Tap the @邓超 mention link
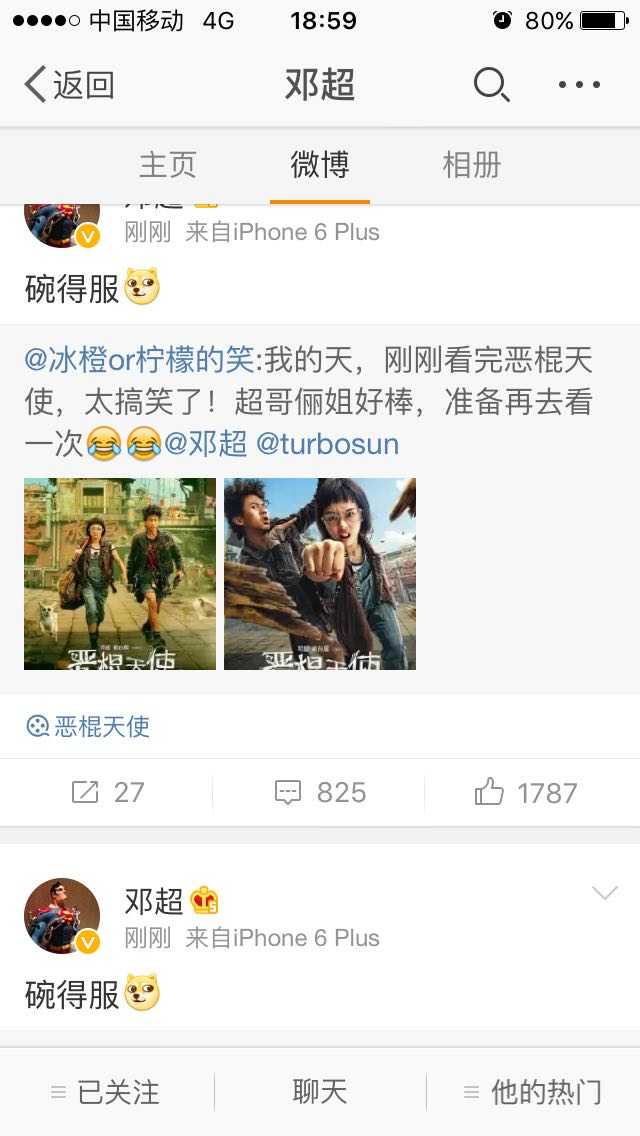 [205, 443]
